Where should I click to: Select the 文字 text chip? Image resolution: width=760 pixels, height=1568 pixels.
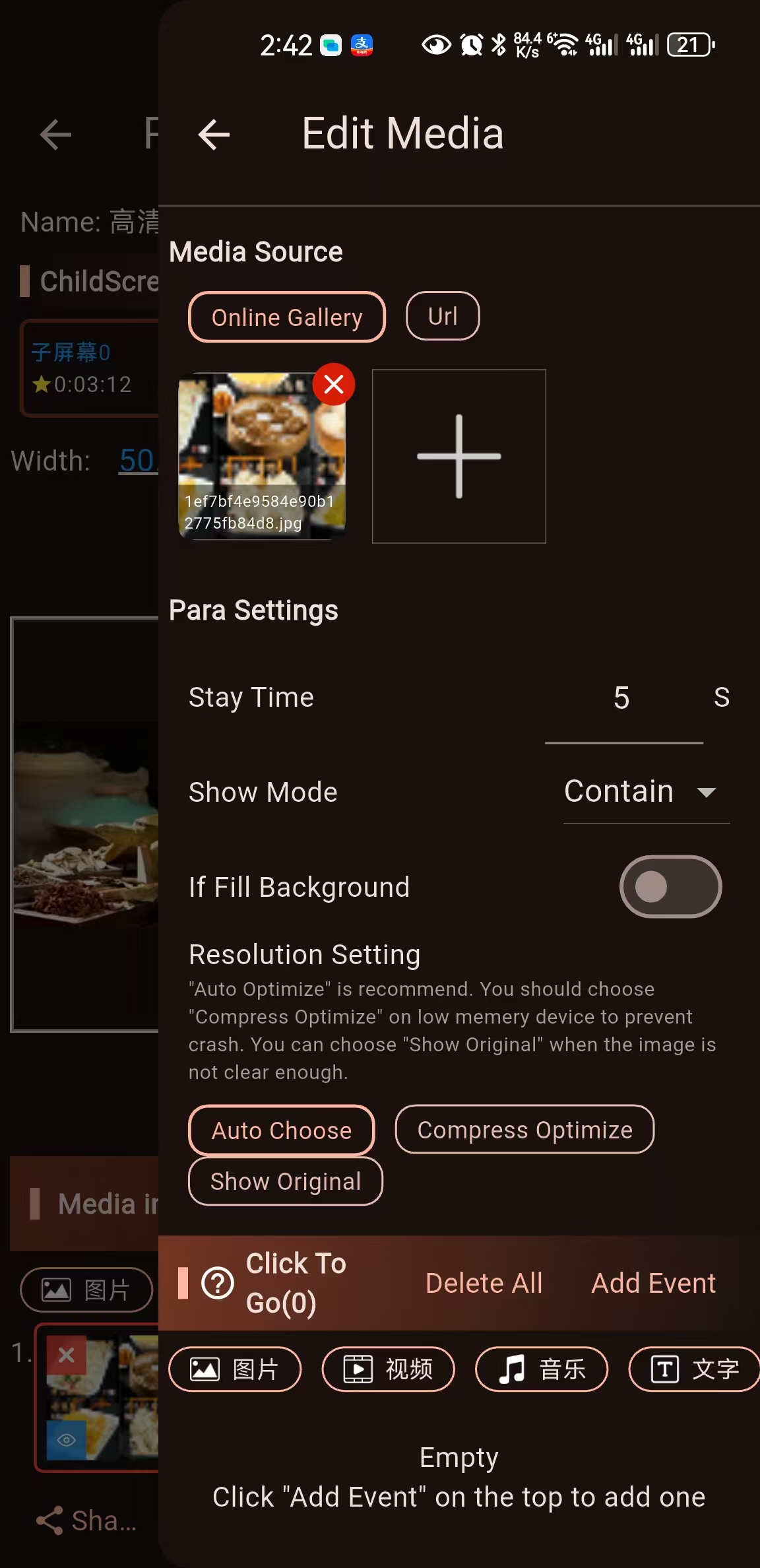point(694,1369)
